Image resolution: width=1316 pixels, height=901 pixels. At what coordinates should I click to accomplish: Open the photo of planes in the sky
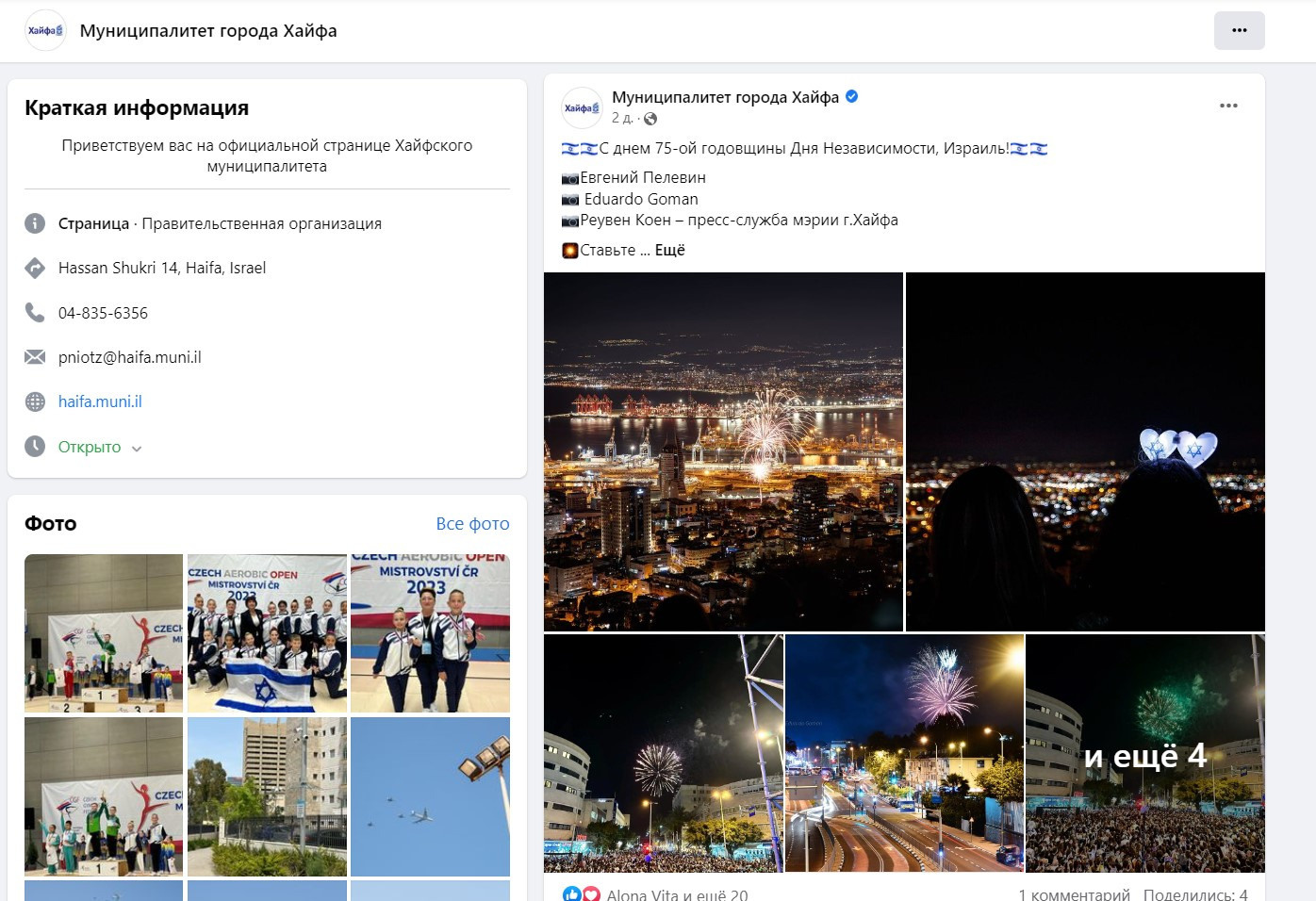tap(430, 796)
